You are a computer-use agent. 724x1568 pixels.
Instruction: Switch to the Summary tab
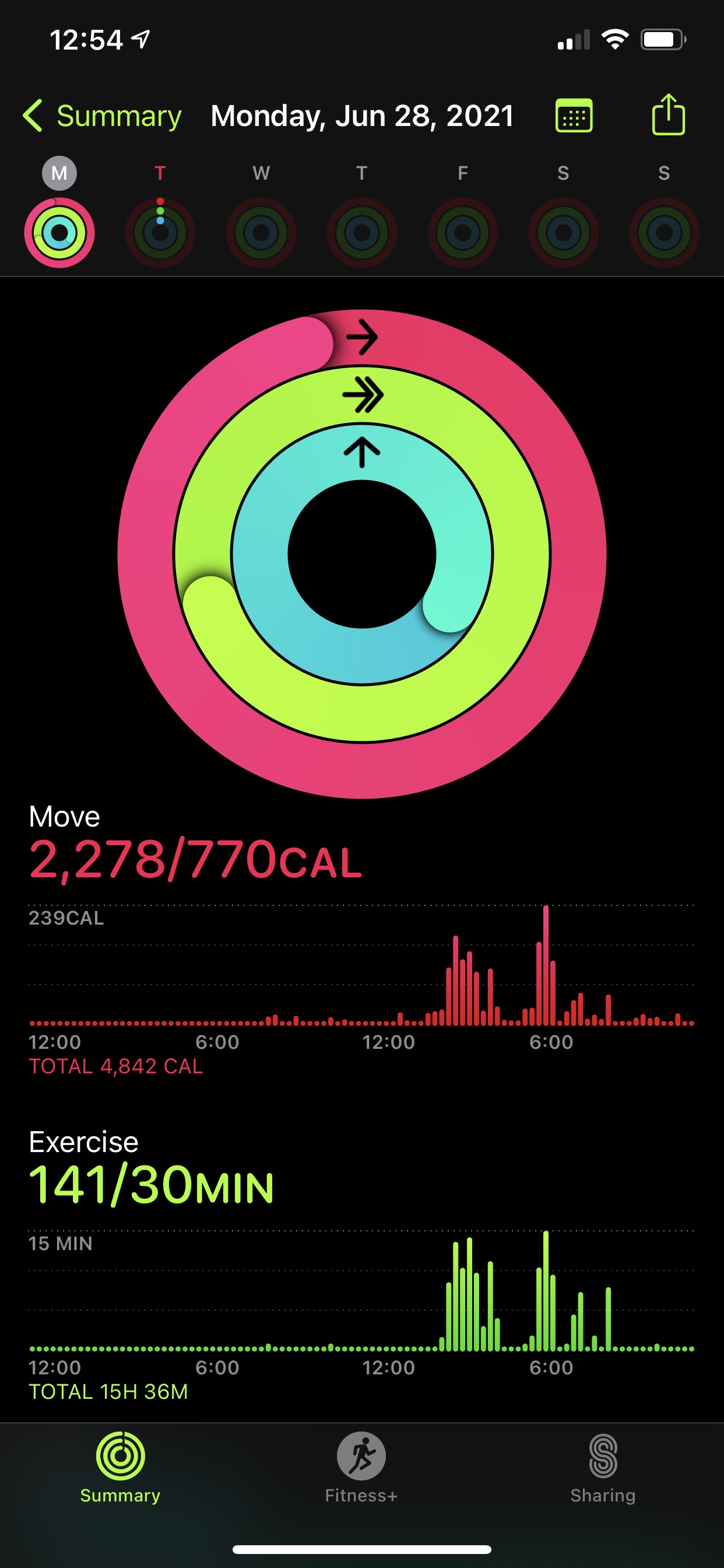pos(121,1467)
